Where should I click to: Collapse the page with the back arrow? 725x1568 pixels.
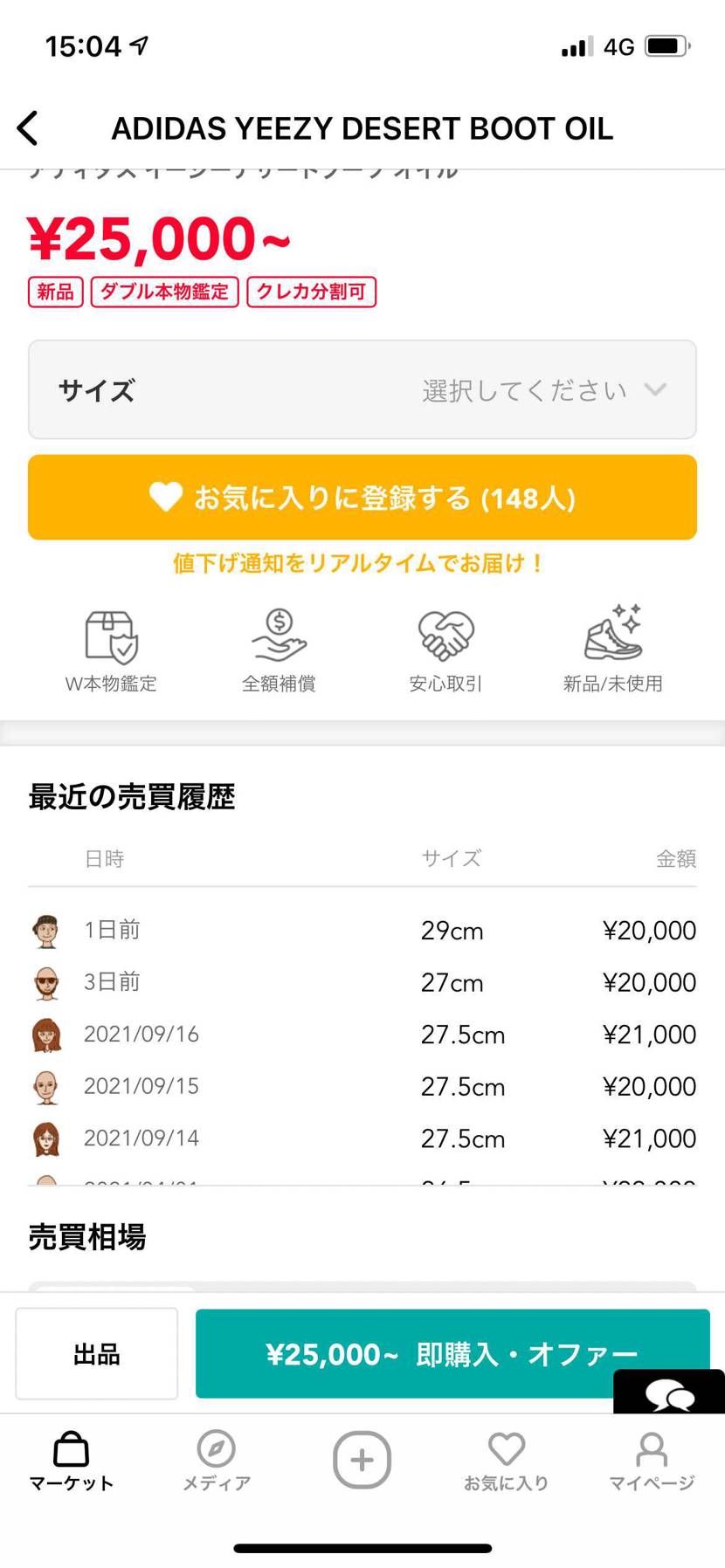[x=28, y=127]
